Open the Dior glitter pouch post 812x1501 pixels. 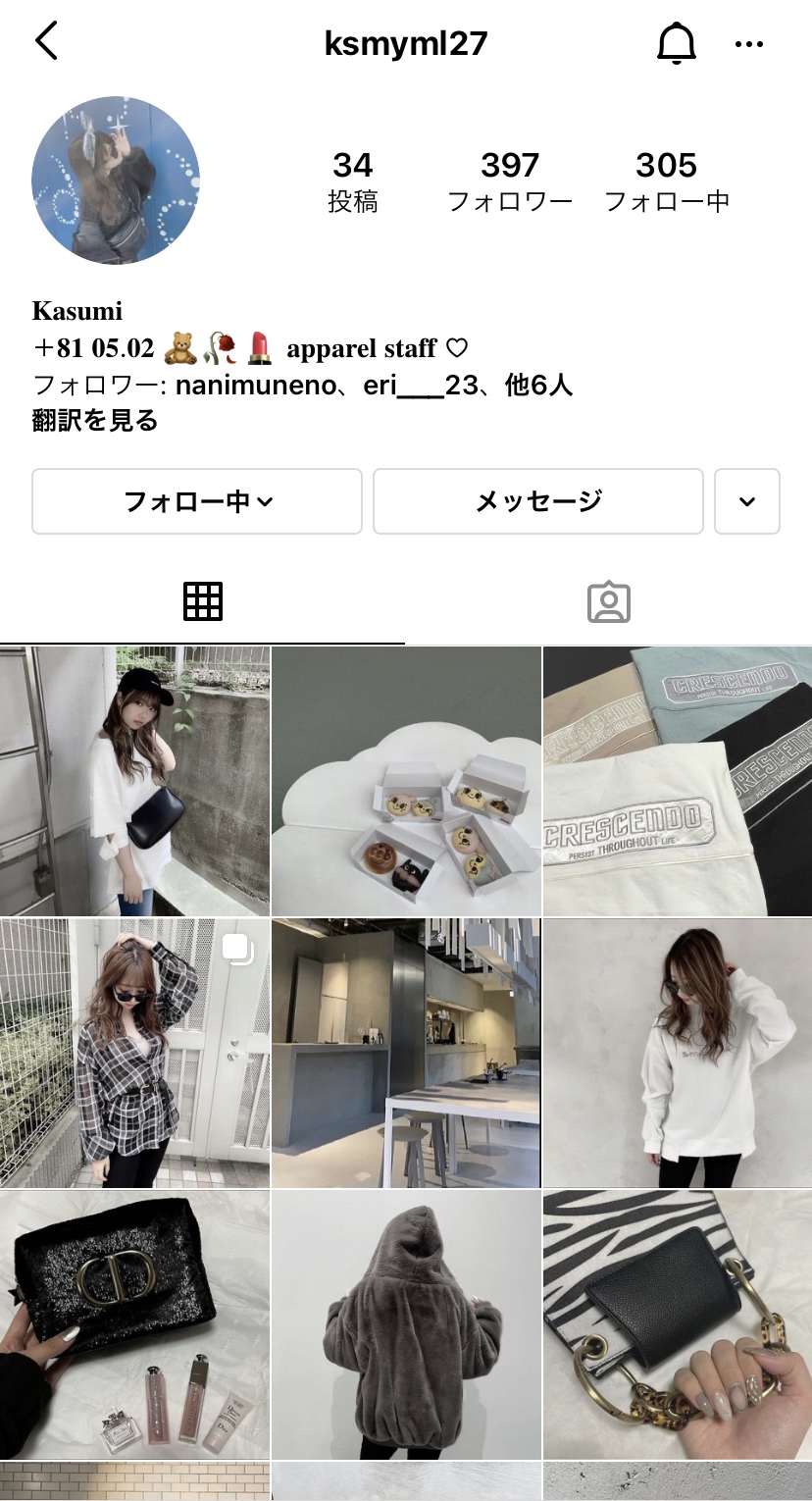pyautogui.click(x=134, y=1324)
